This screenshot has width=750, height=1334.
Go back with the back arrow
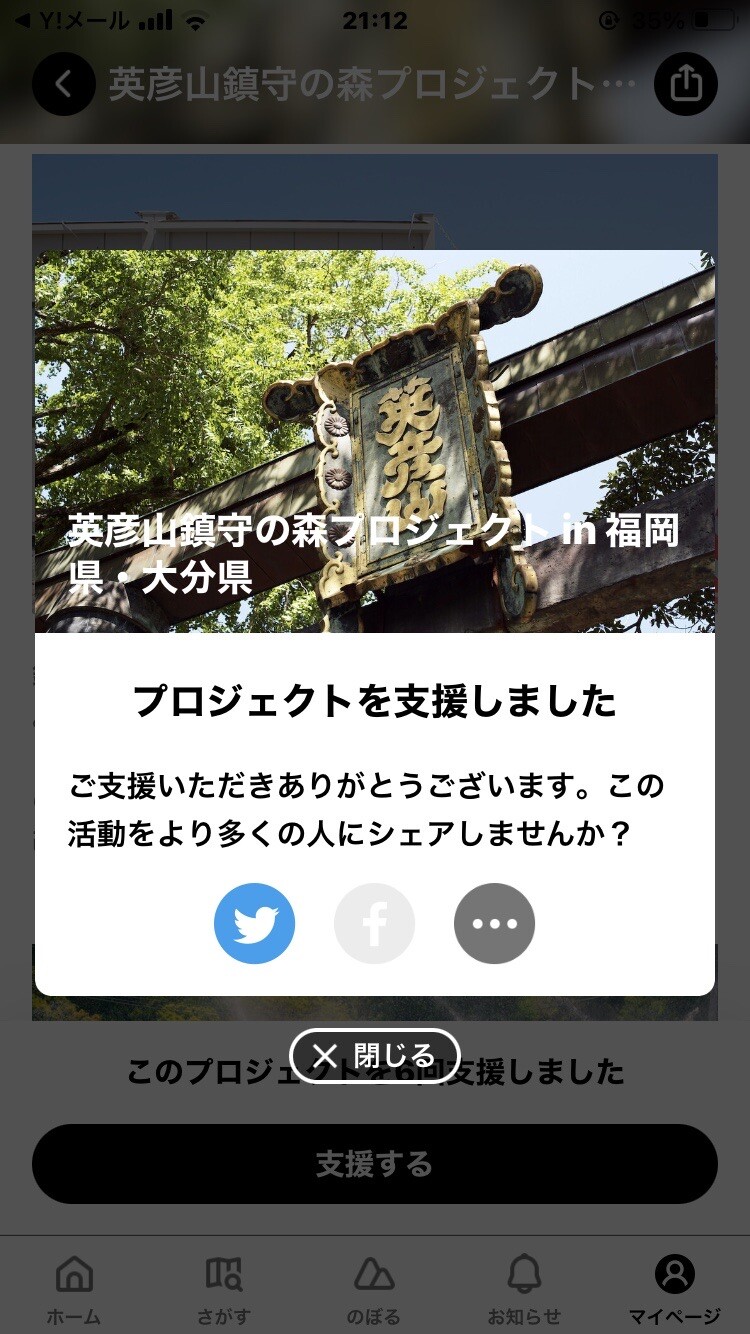64,84
